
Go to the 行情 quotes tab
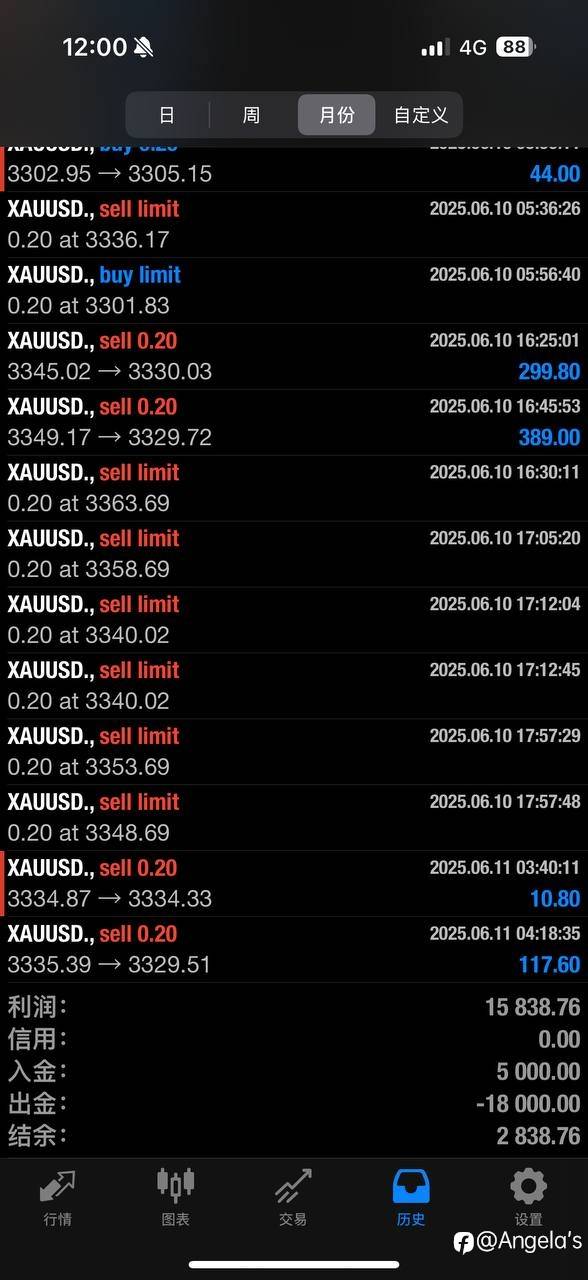tap(58, 1197)
